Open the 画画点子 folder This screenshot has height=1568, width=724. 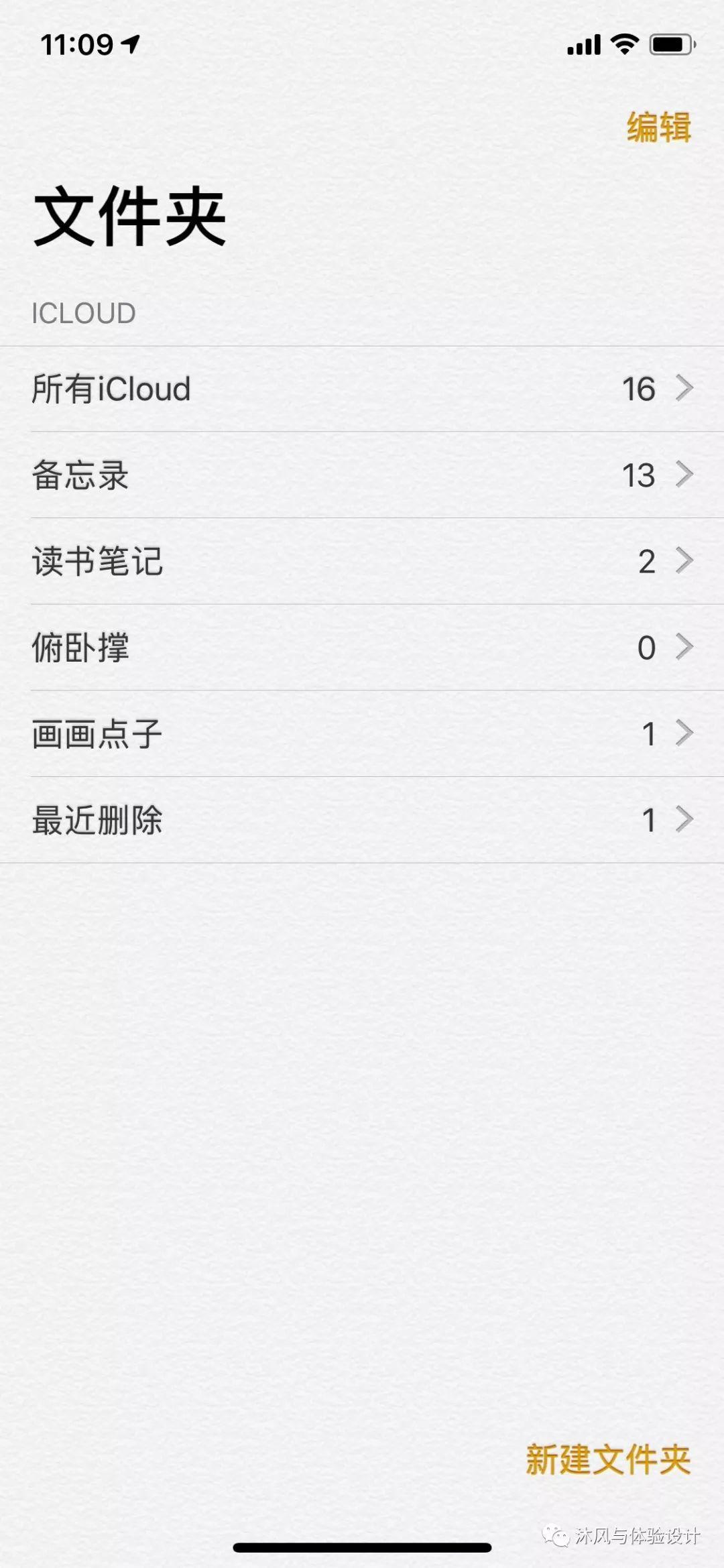362,733
